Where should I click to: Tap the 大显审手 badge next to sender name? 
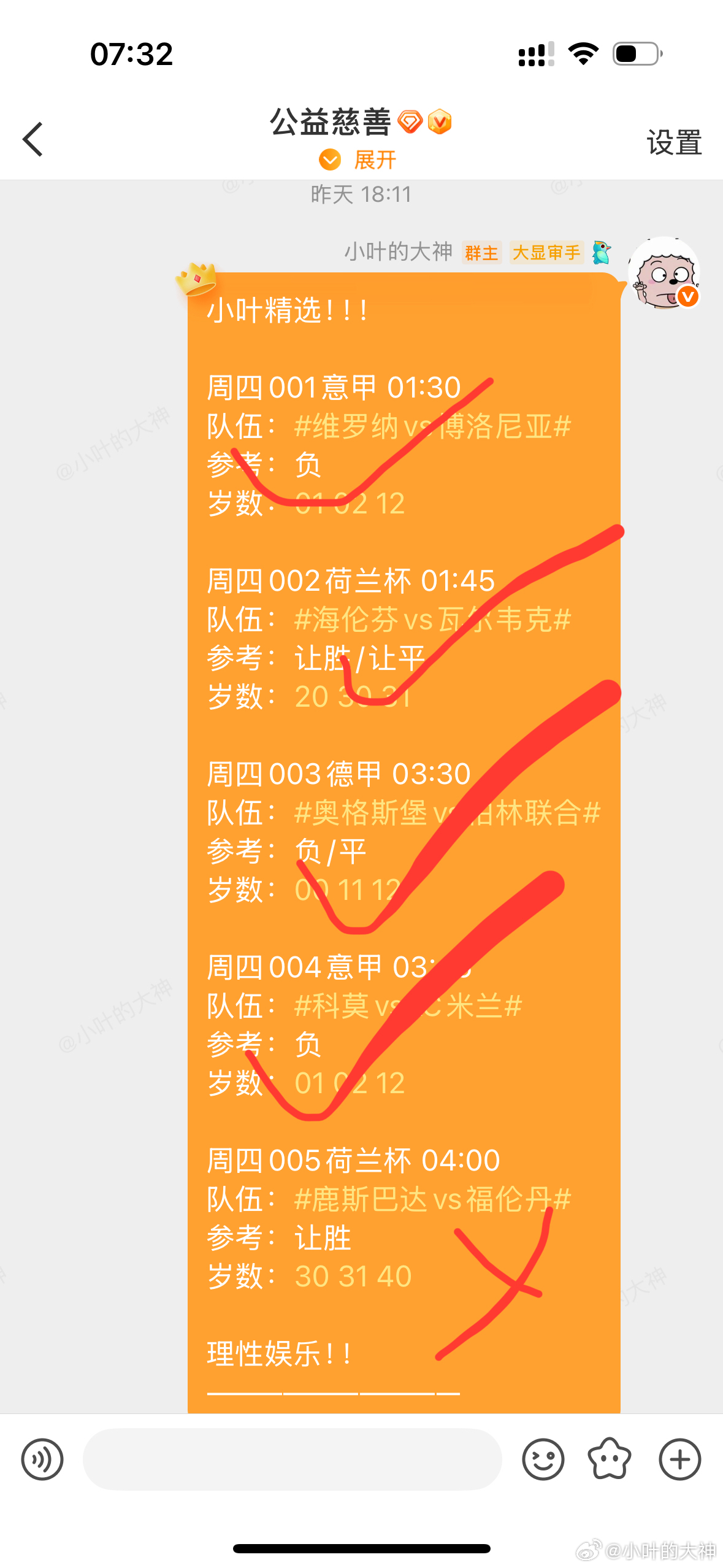click(x=547, y=252)
